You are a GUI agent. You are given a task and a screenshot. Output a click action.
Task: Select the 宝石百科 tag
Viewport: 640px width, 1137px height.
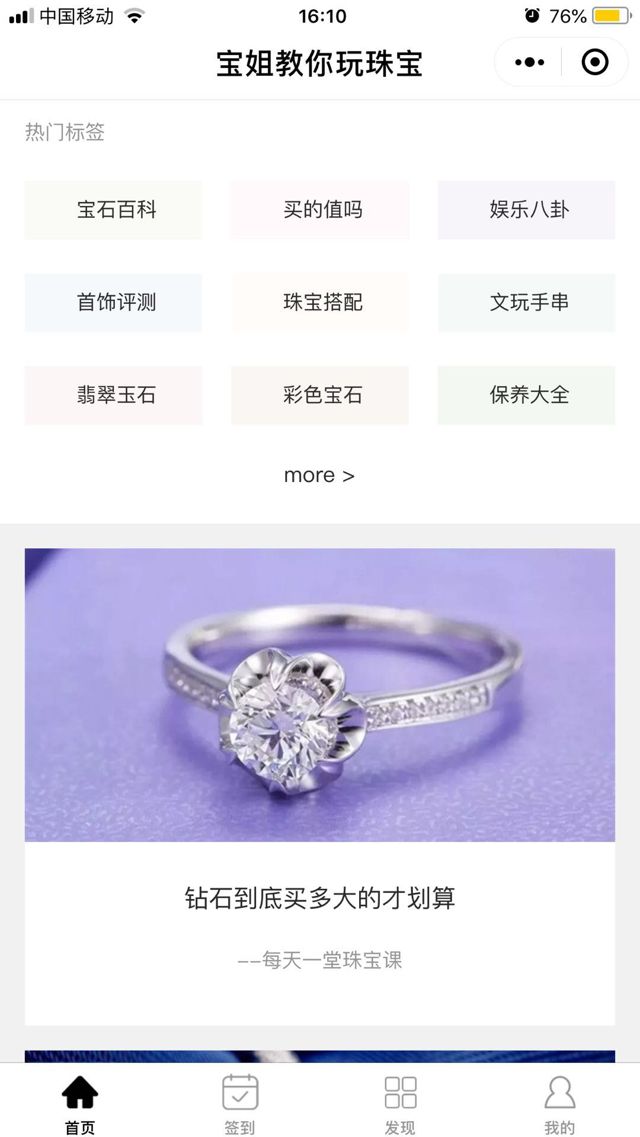(113, 210)
